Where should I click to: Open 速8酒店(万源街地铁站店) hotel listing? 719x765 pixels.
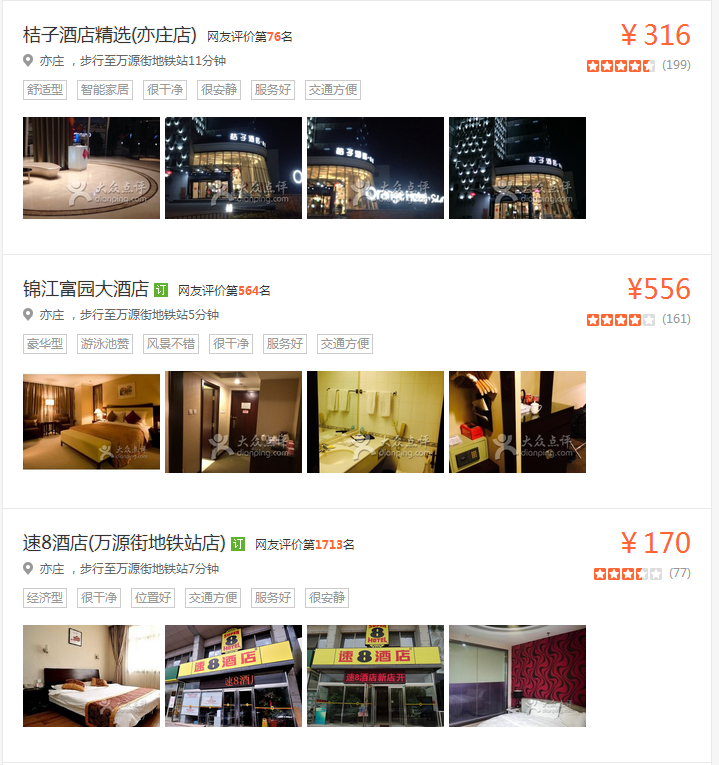click(124, 543)
